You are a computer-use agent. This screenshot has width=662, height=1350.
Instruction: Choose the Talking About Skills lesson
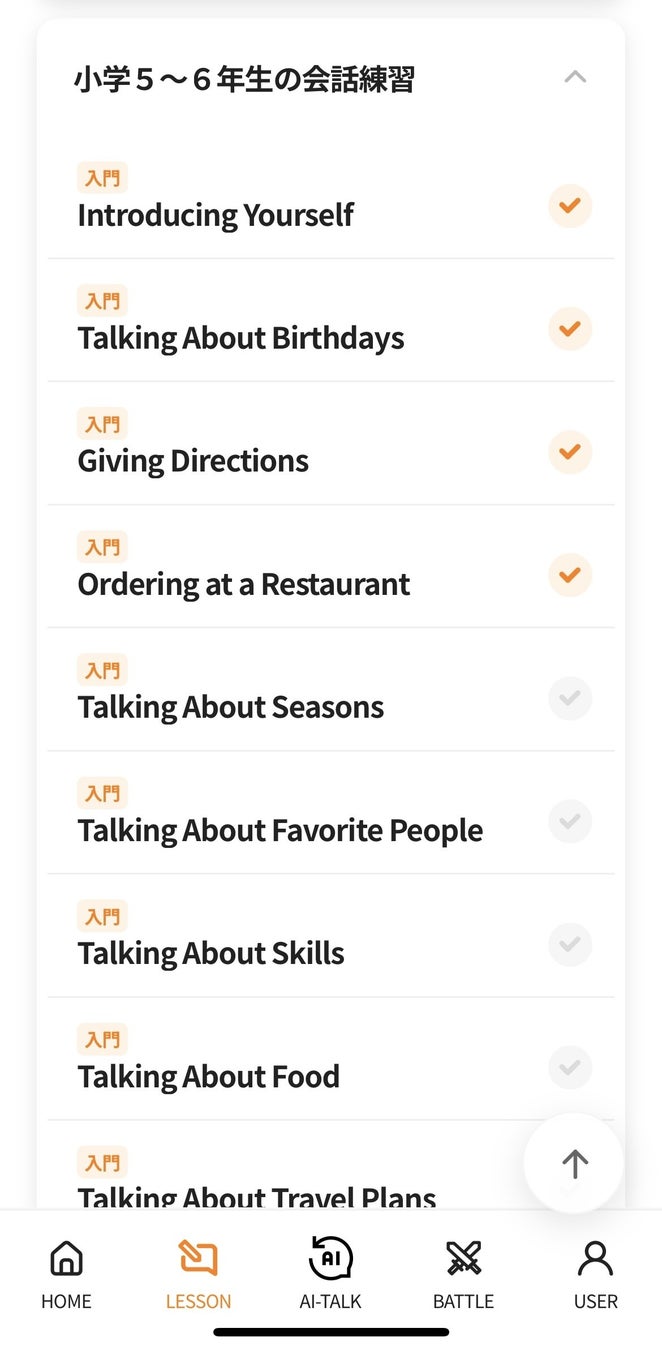point(211,952)
